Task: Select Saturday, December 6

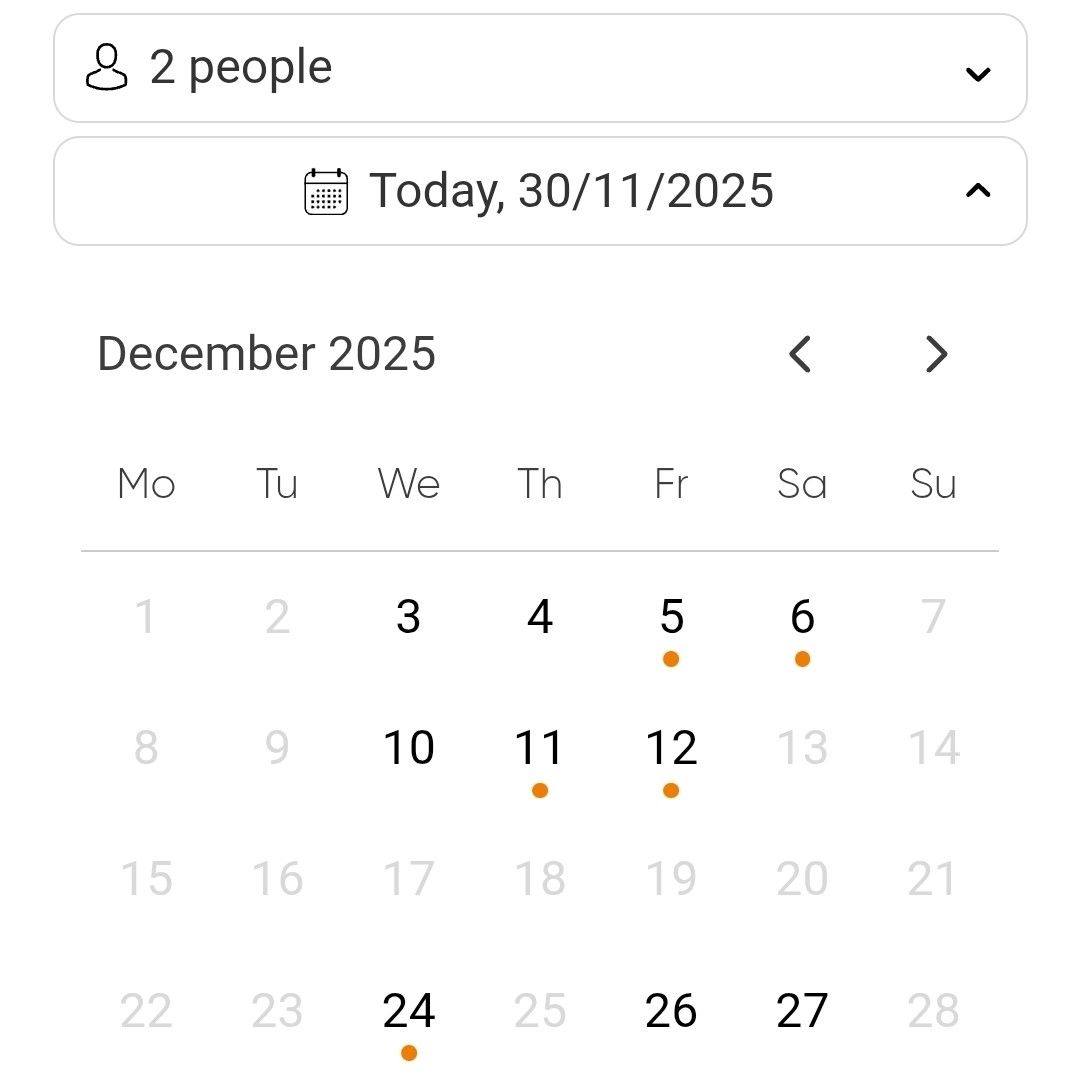Action: 802,618
